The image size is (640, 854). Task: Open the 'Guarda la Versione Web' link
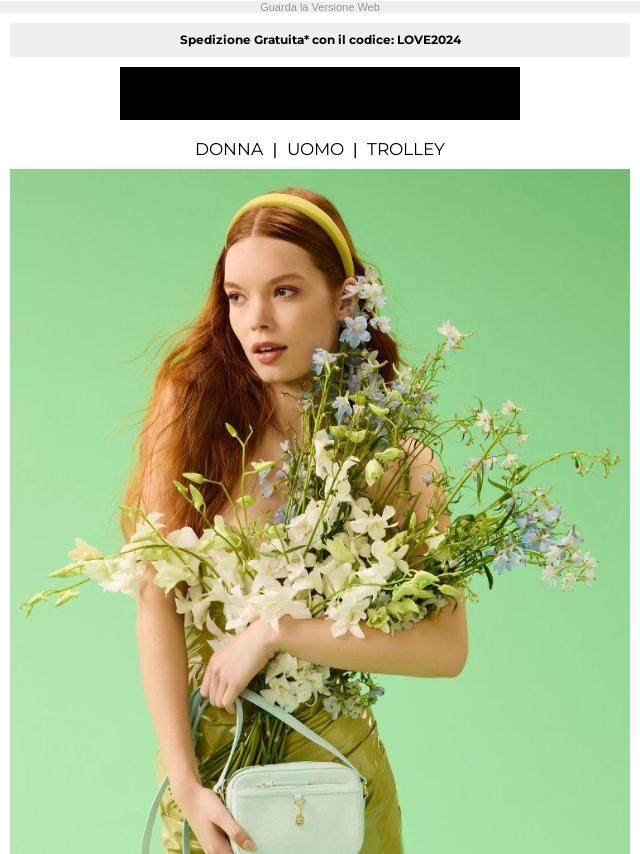click(320, 7)
